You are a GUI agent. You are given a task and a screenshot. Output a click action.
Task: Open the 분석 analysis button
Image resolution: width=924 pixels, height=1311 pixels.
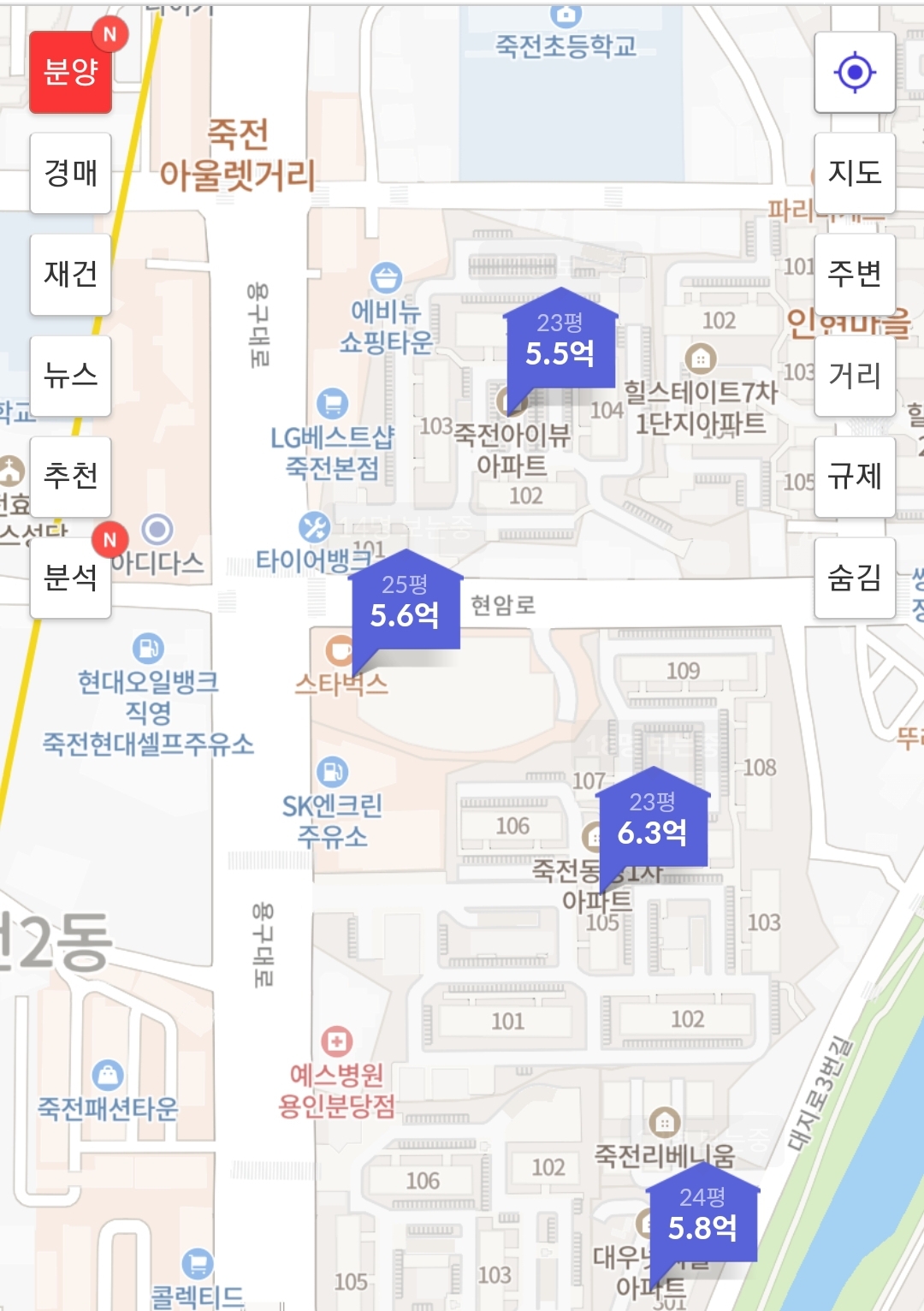[71, 578]
